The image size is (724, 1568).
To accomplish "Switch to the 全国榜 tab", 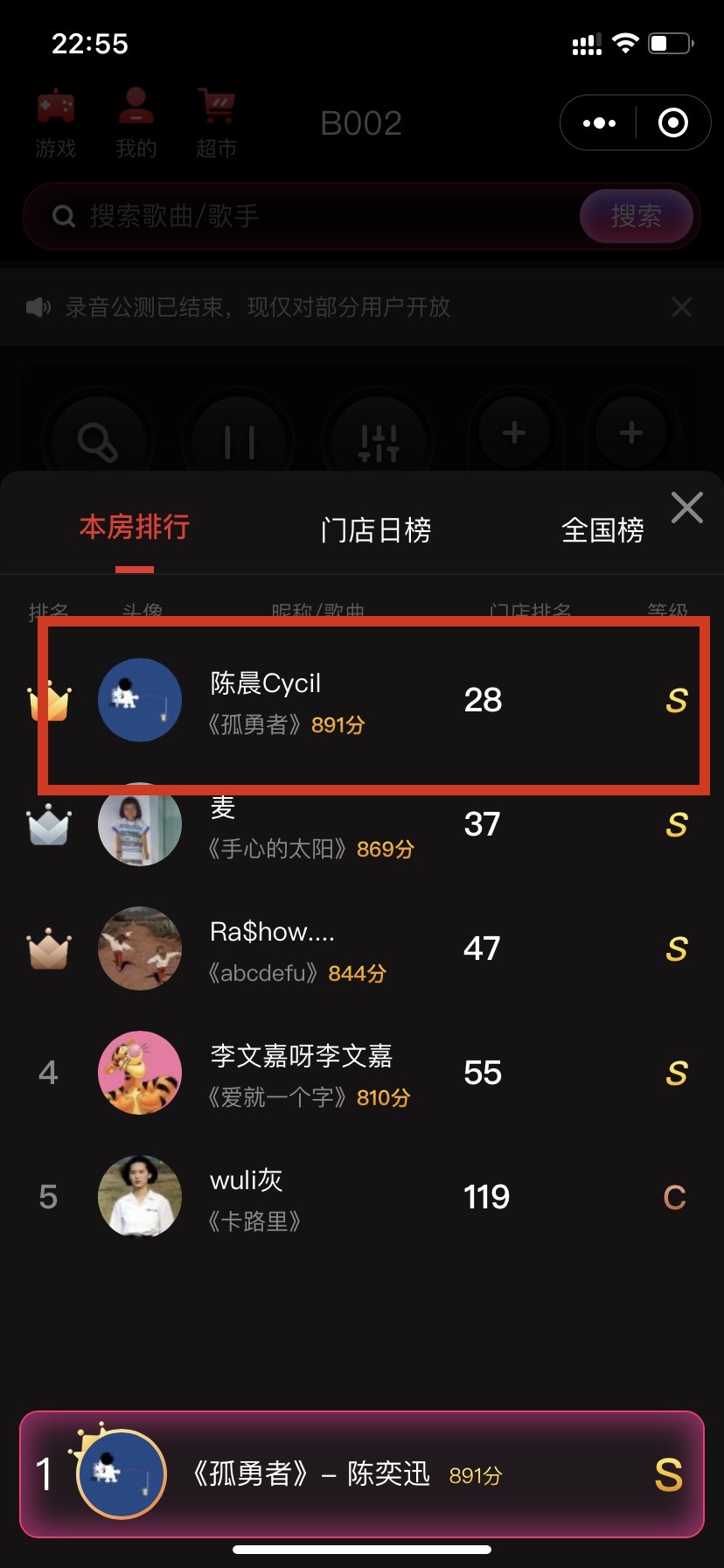I will tap(602, 530).
